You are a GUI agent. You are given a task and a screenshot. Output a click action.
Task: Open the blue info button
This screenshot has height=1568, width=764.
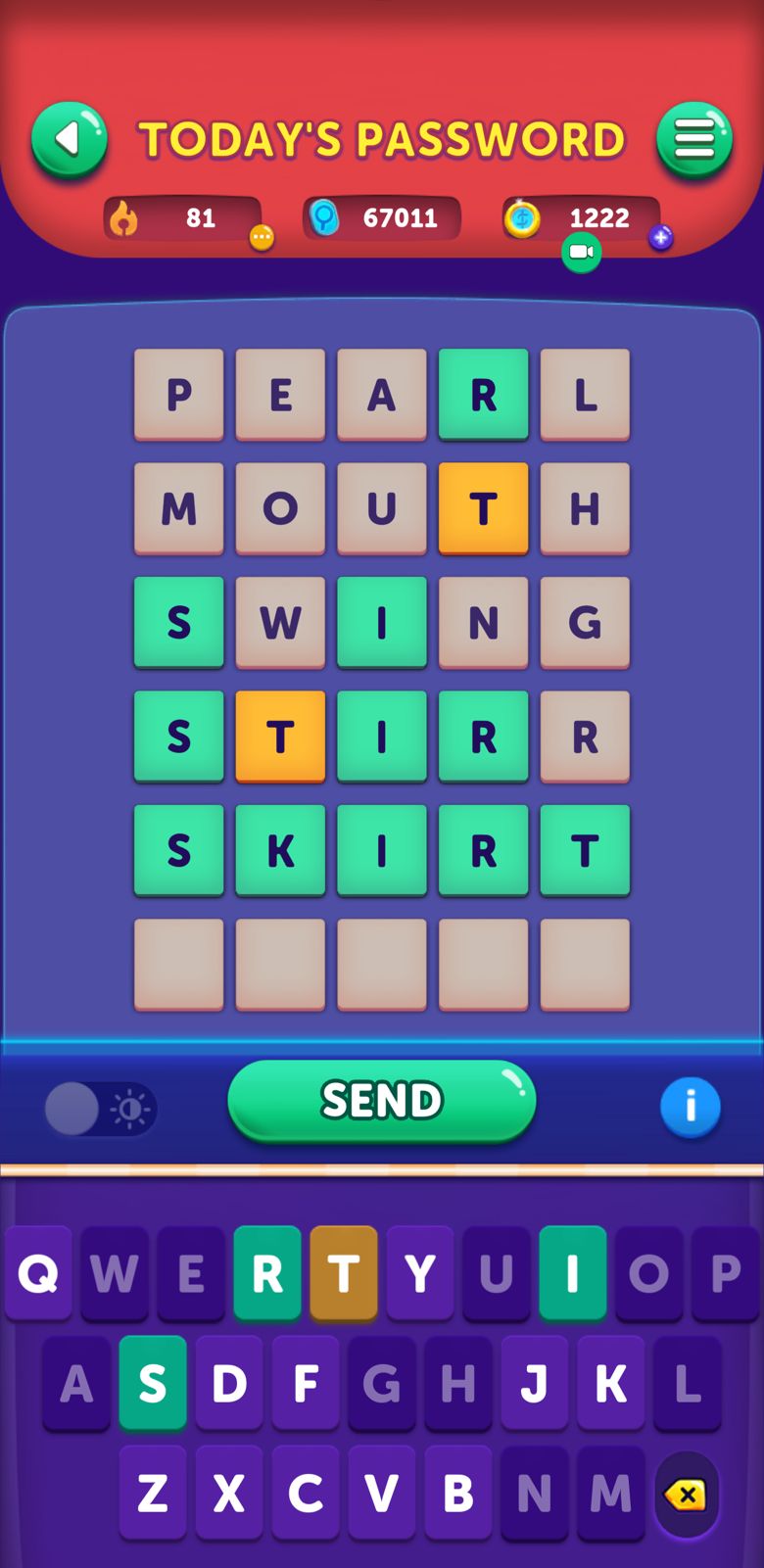tap(691, 1108)
